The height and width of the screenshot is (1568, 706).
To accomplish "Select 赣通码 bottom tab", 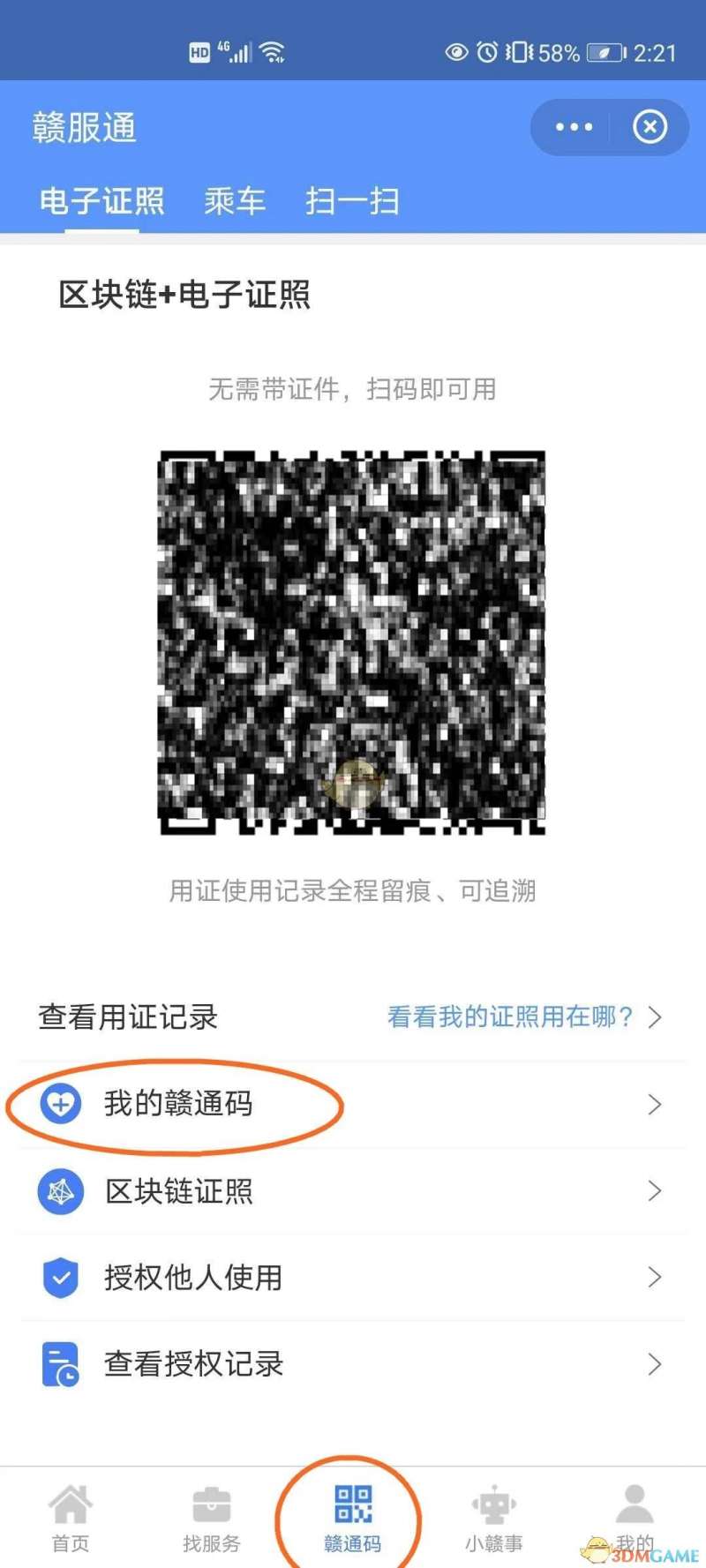I will point(352,1518).
